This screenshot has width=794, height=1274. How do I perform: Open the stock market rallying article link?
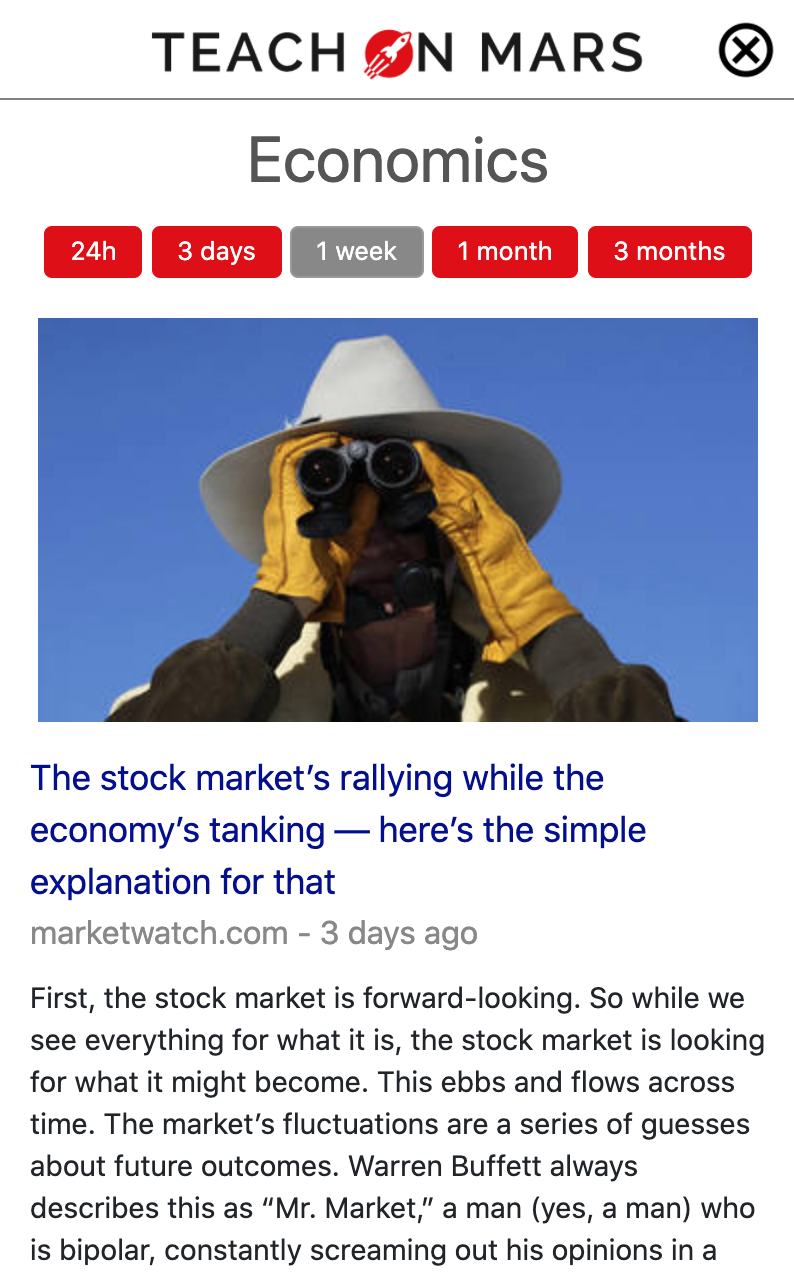pos(338,830)
